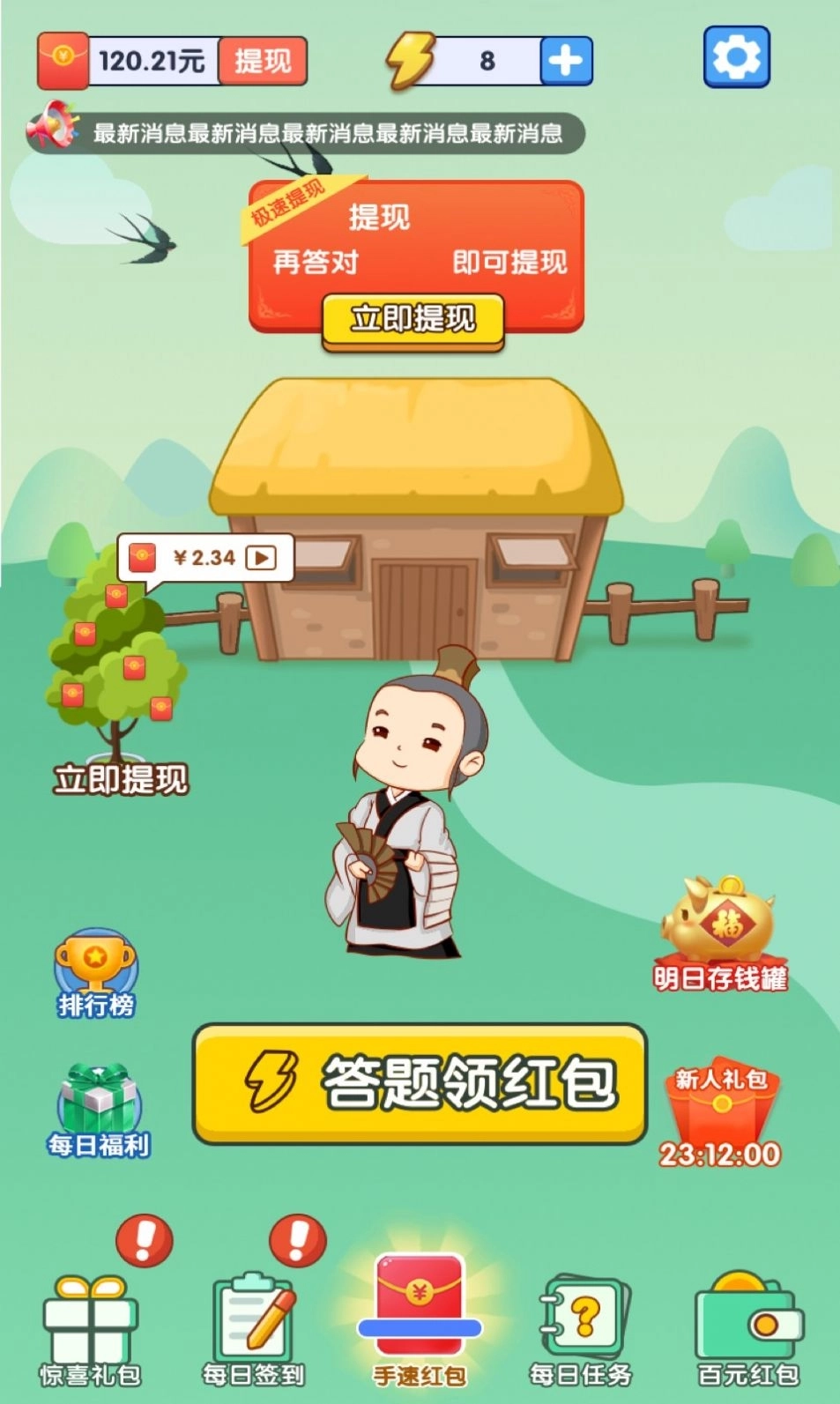This screenshot has height=1404, width=840.
Task: Open 惊喜礼包 in the bottom bar
Action: click(90, 1331)
